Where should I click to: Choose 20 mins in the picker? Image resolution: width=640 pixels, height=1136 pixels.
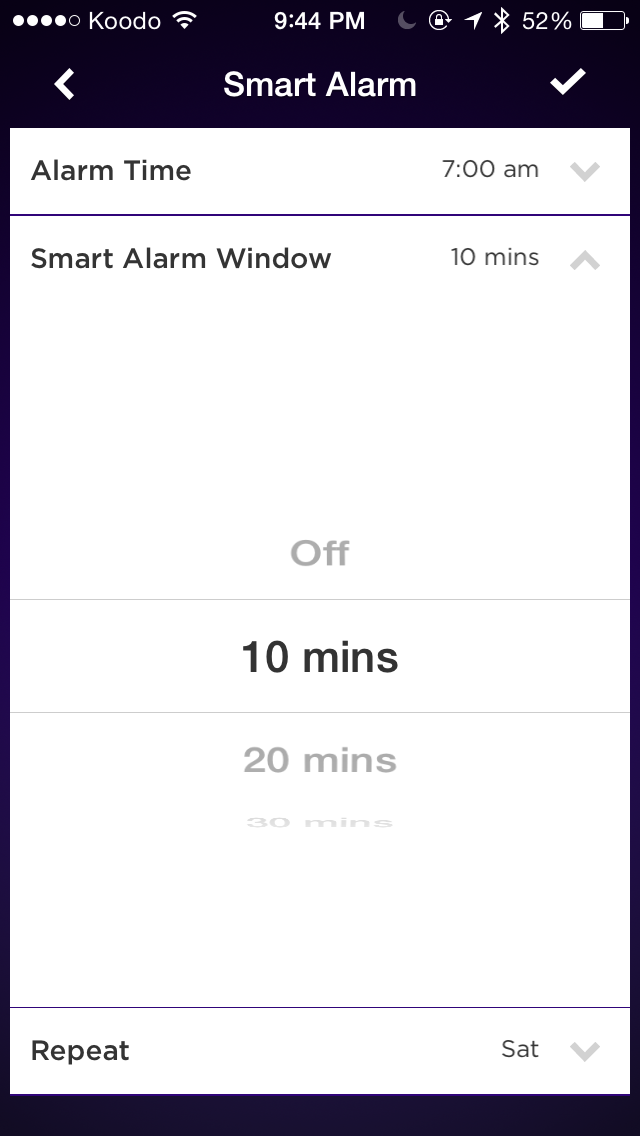pos(320,760)
